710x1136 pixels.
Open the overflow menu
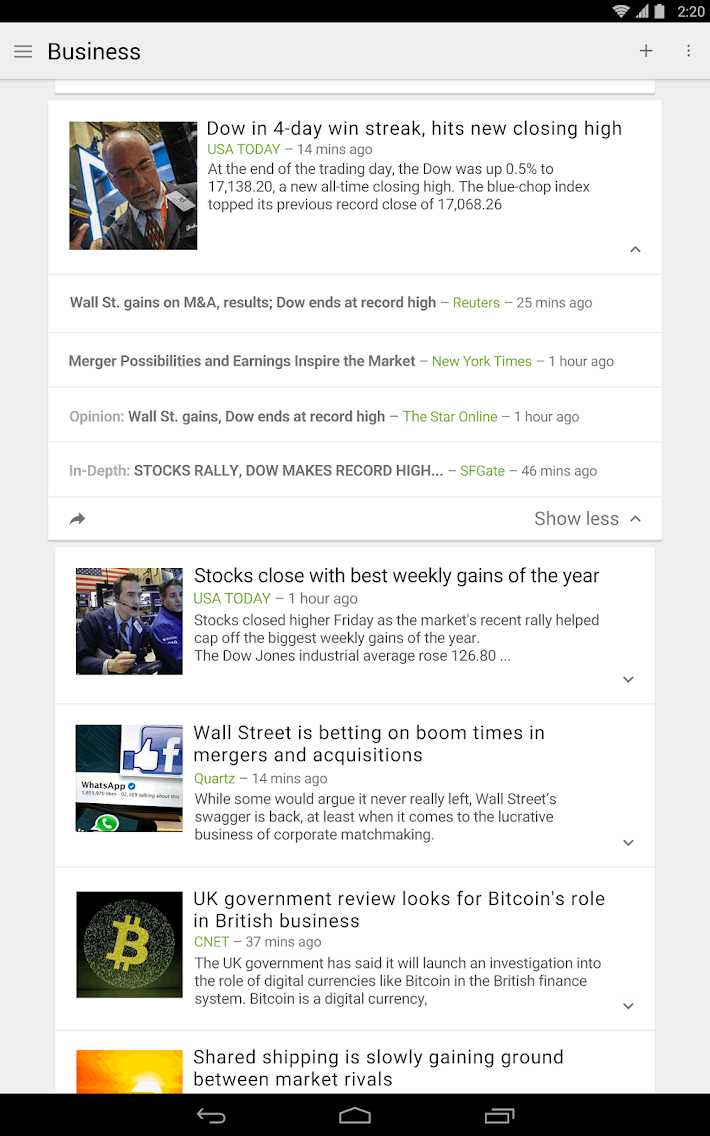click(688, 51)
